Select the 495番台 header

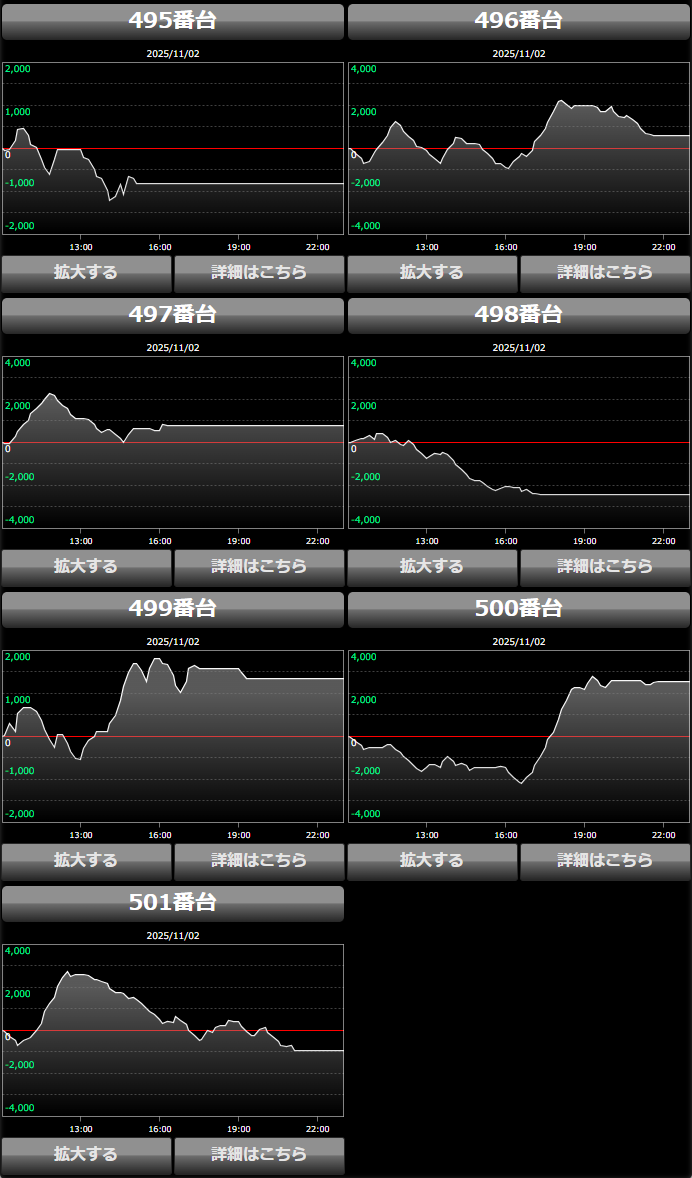click(x=173, y=21)
